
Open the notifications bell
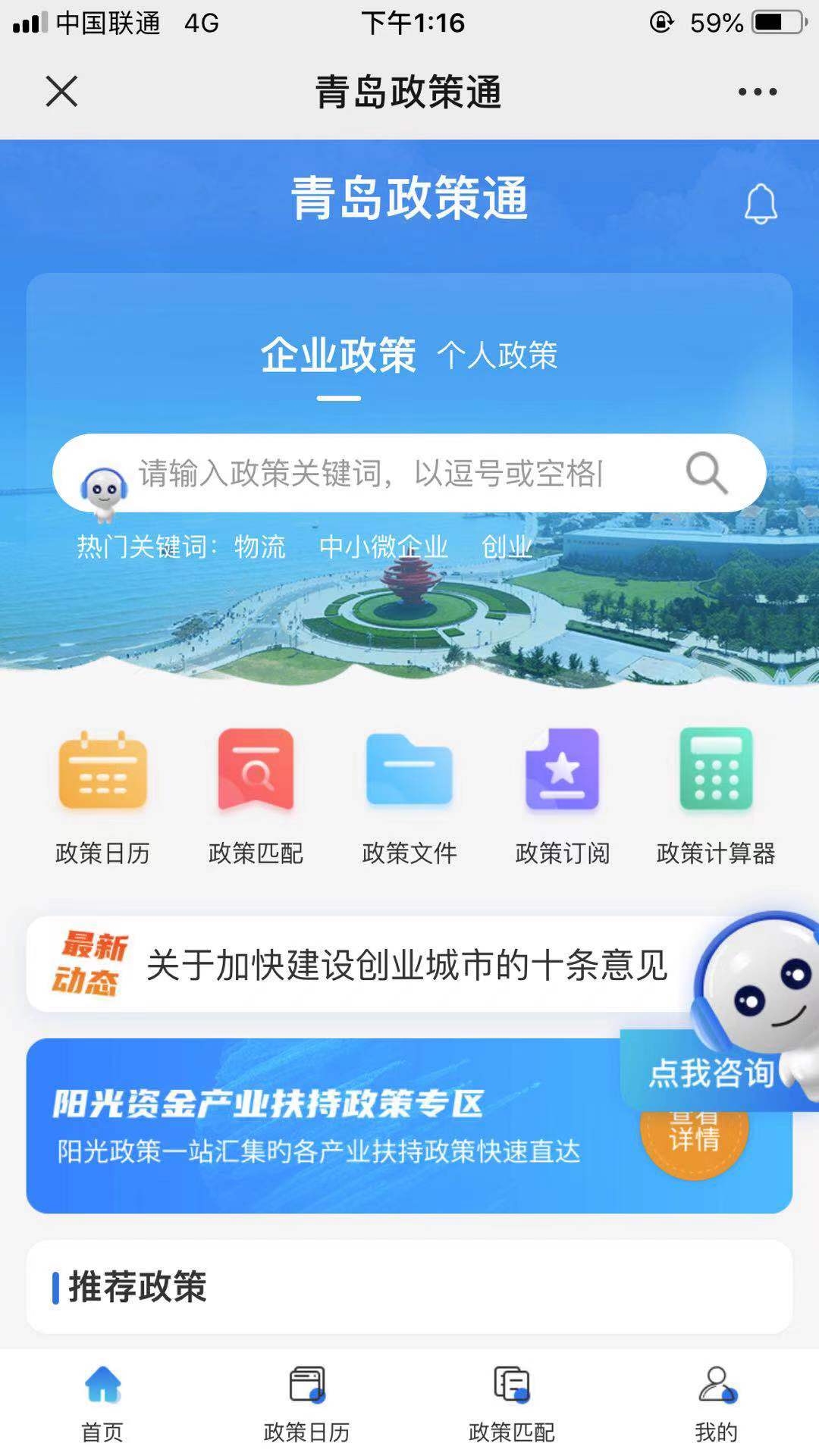point(760,203)
